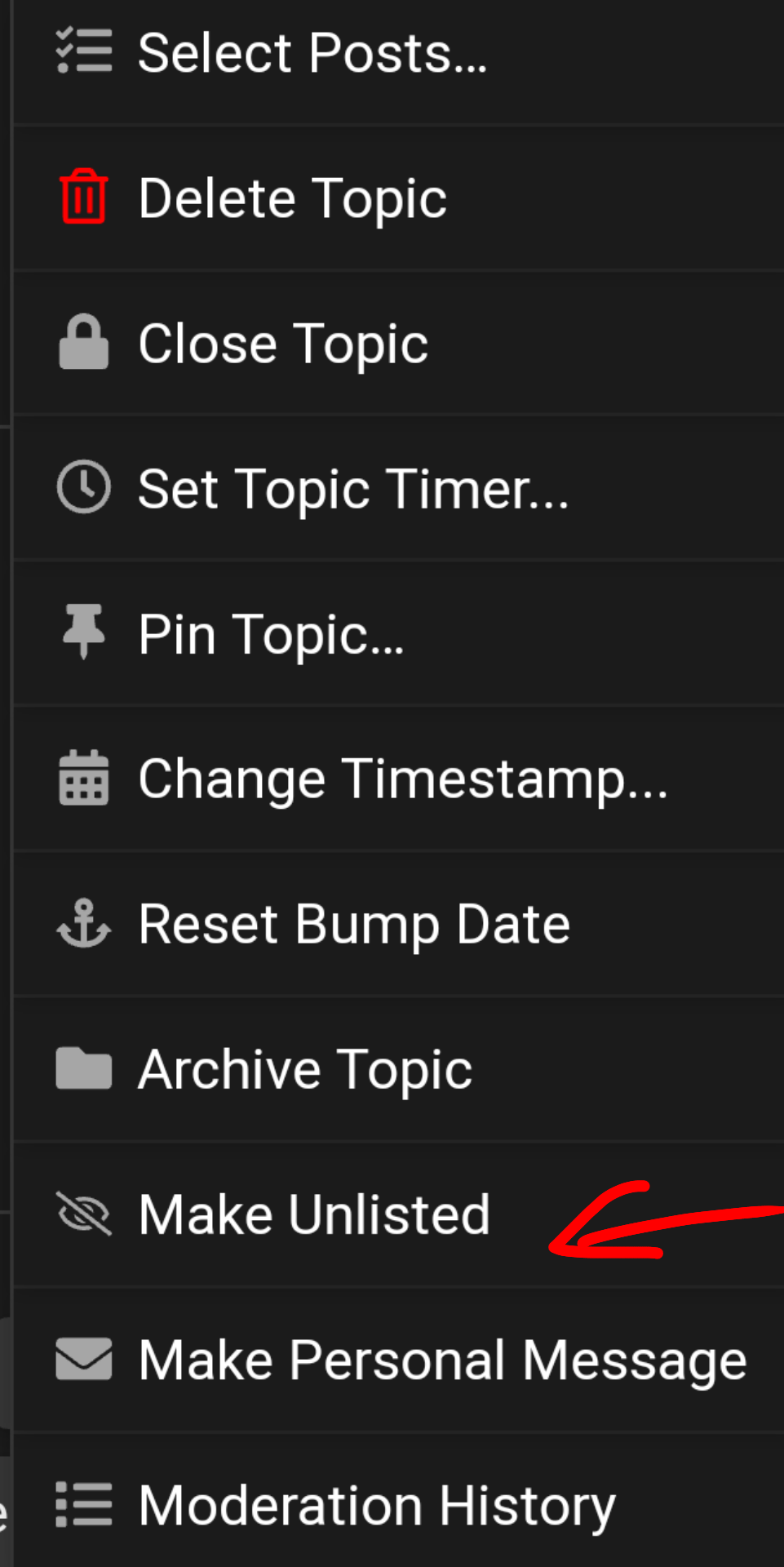
Task: Open Set Topic Timer option
Action: pos(352,489)
